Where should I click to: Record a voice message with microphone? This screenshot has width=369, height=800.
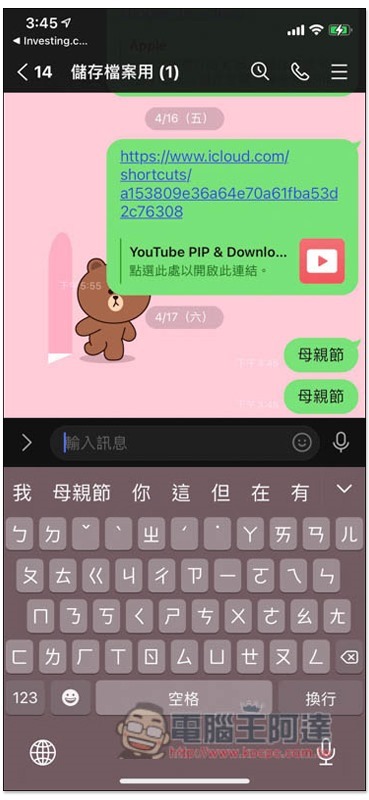tap(341, 442)
